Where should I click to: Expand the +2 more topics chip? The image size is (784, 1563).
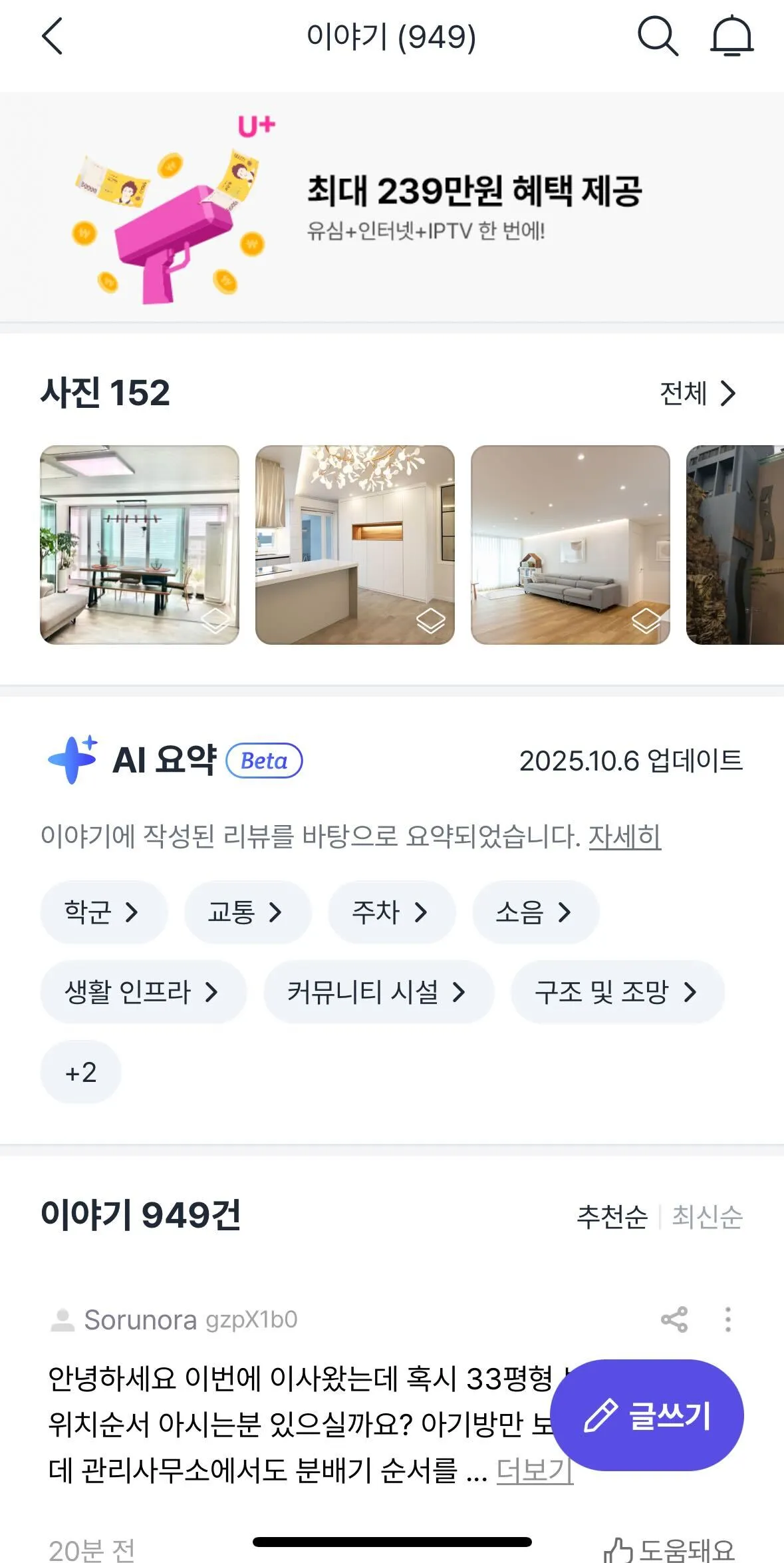coord(80,1072)
